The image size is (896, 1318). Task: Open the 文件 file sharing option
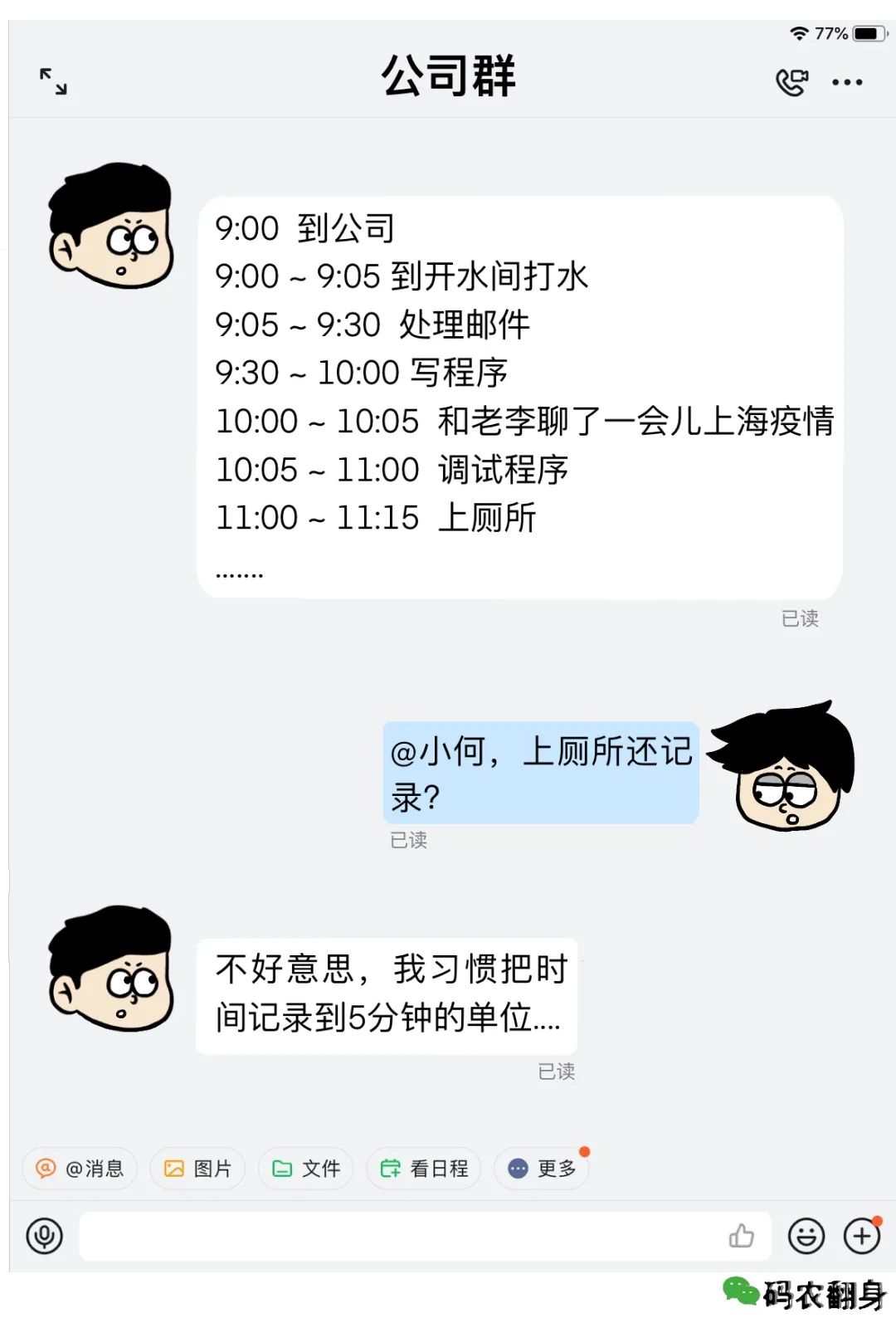coord(304,1168)
